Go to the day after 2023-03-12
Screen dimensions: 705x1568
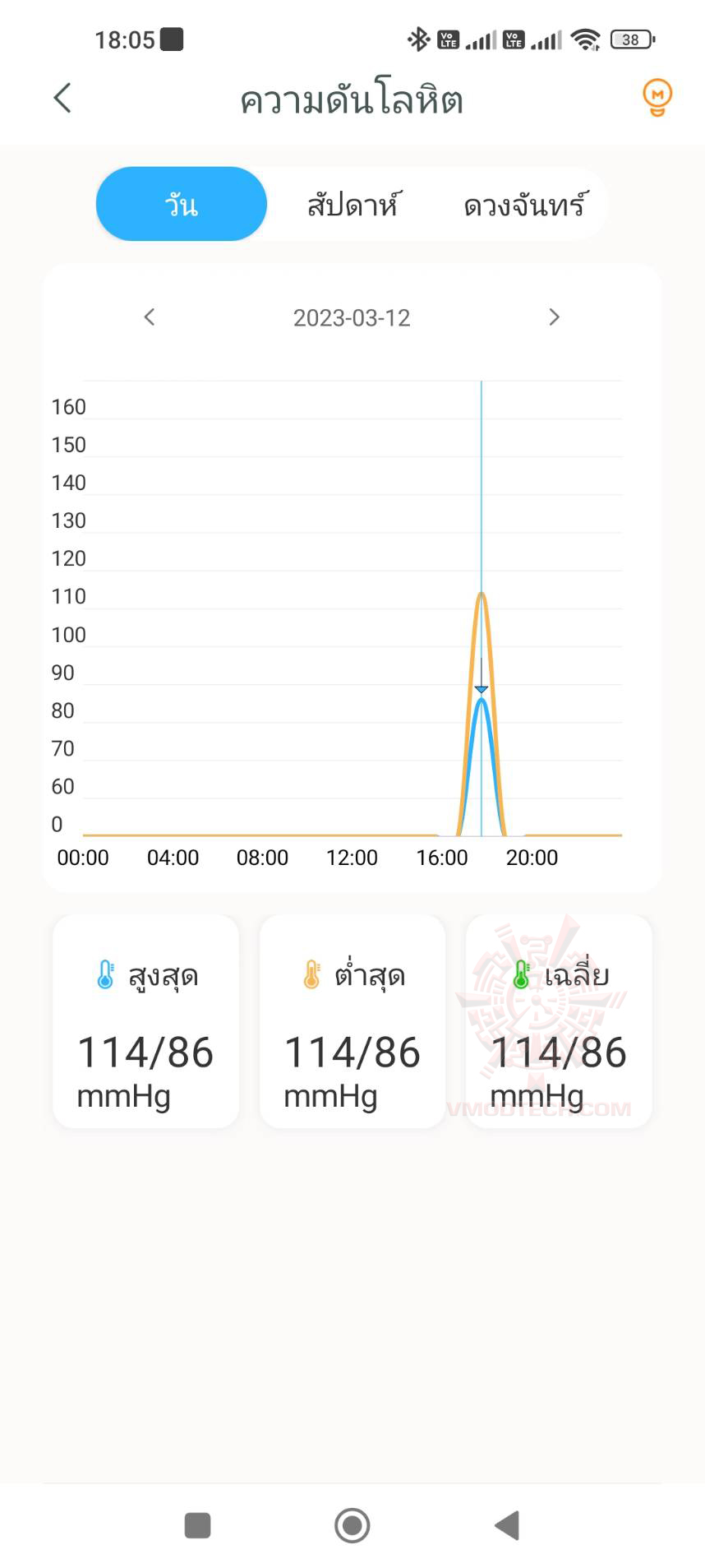pyautogui.click(x=554, y=317)
